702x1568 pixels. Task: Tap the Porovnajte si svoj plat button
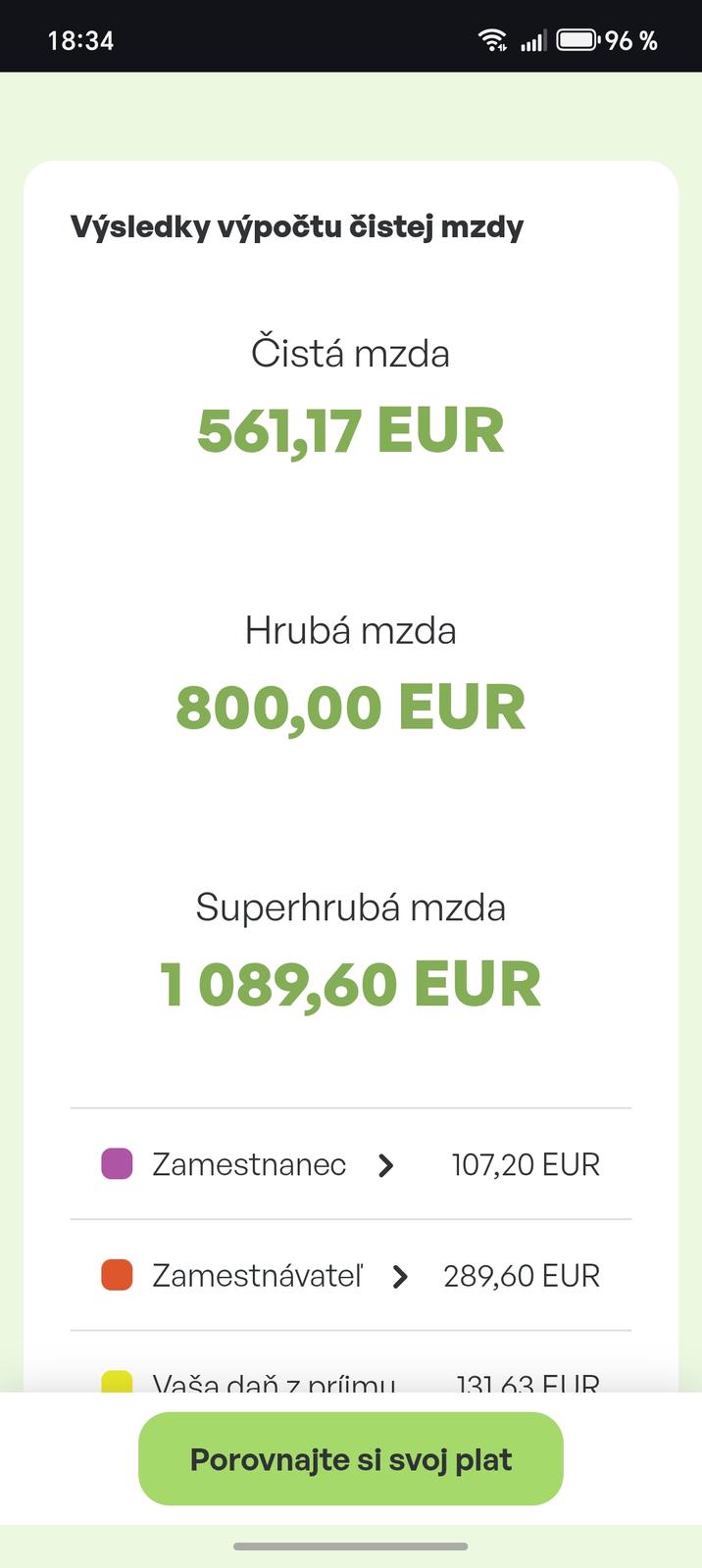point(351,1459)
